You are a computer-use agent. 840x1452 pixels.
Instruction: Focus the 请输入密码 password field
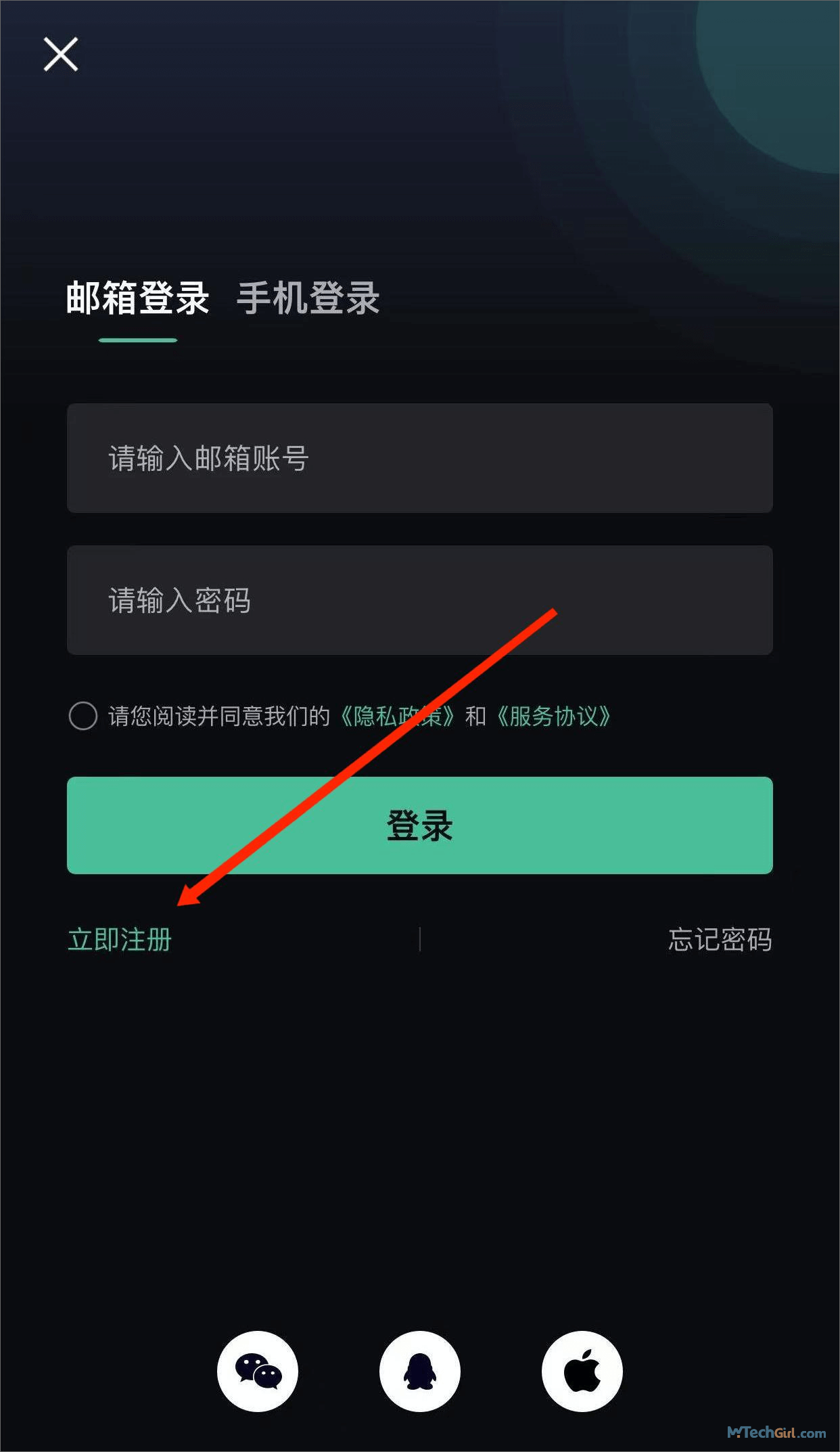(x=419, y=600)
